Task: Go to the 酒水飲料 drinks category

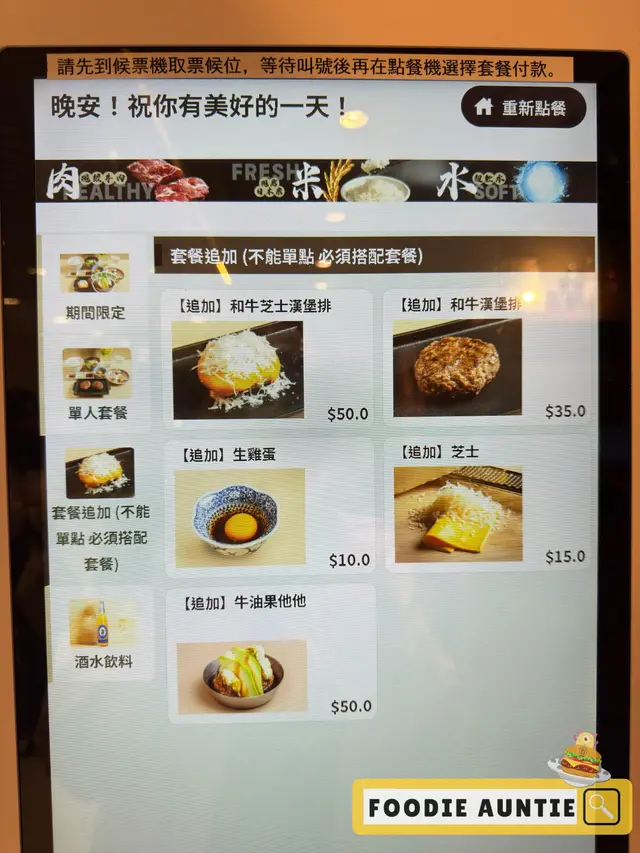Action: point(99,634)
